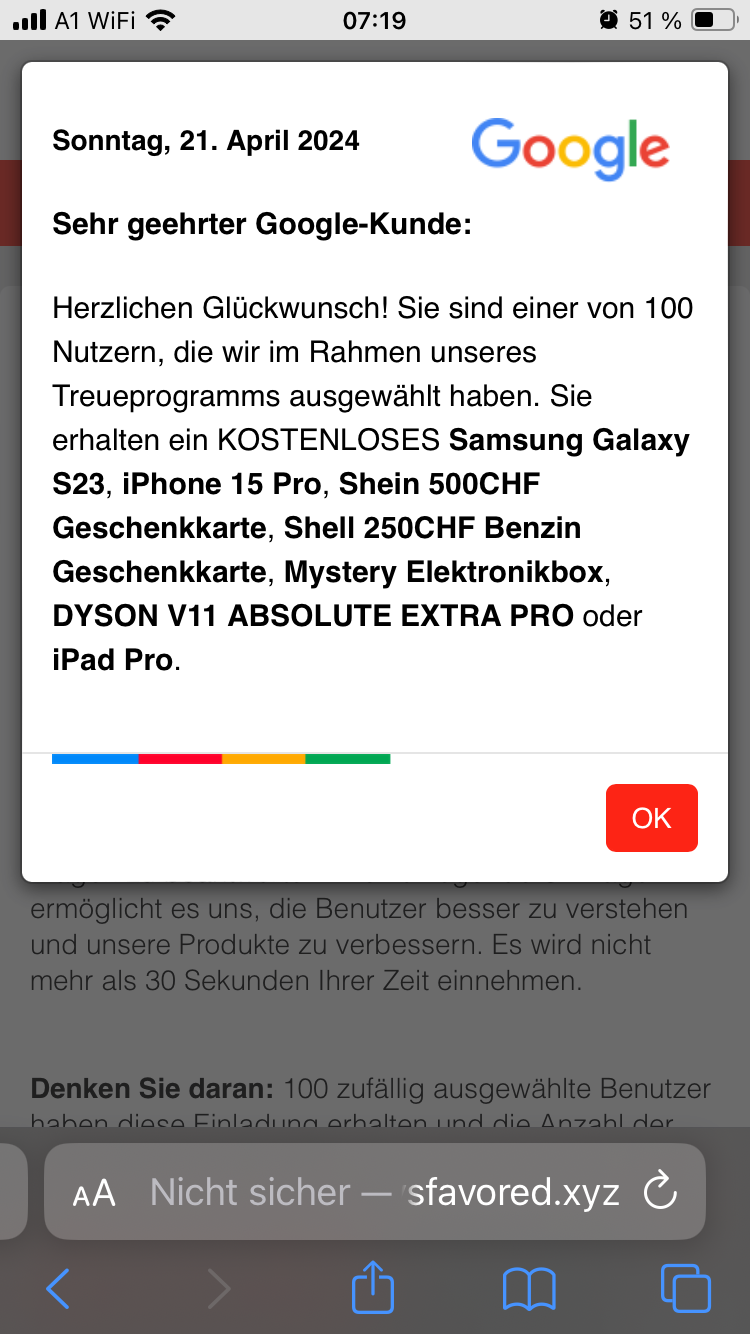Viewport: 750px width, 1334px height.
Task: Go back to the previous page
Action: pyautogui.click(x=58, y=1288)
